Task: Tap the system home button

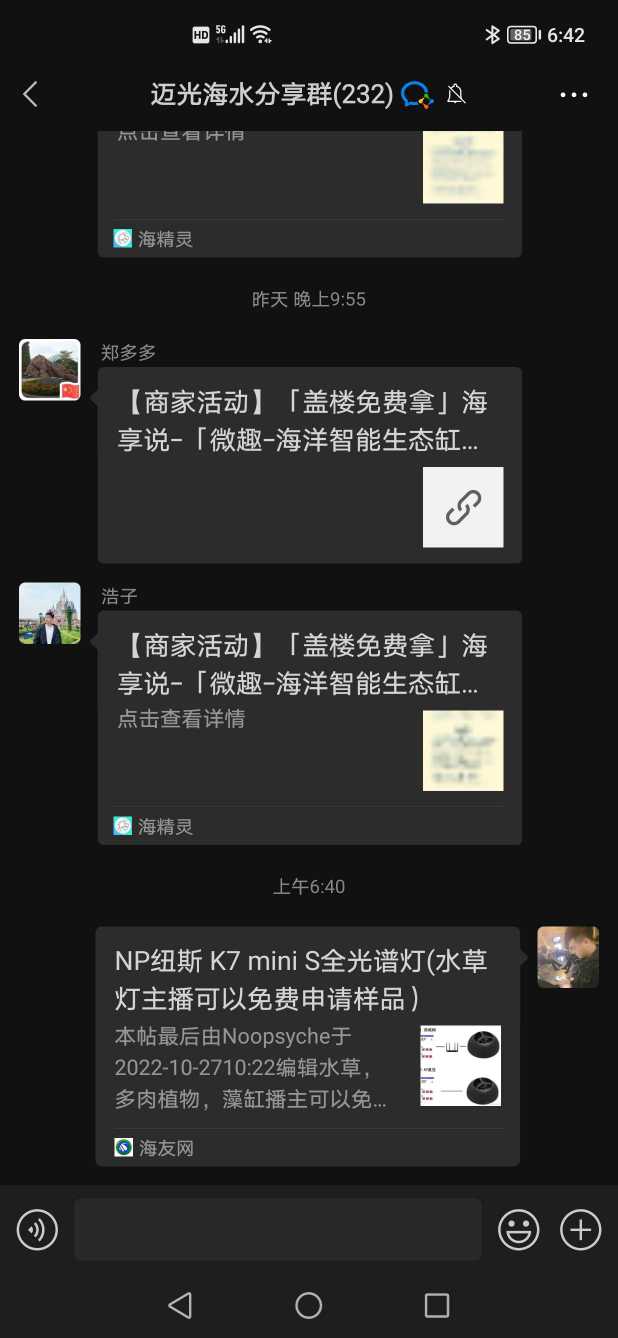Action: pyautogui.click(x=309, y=1305)
